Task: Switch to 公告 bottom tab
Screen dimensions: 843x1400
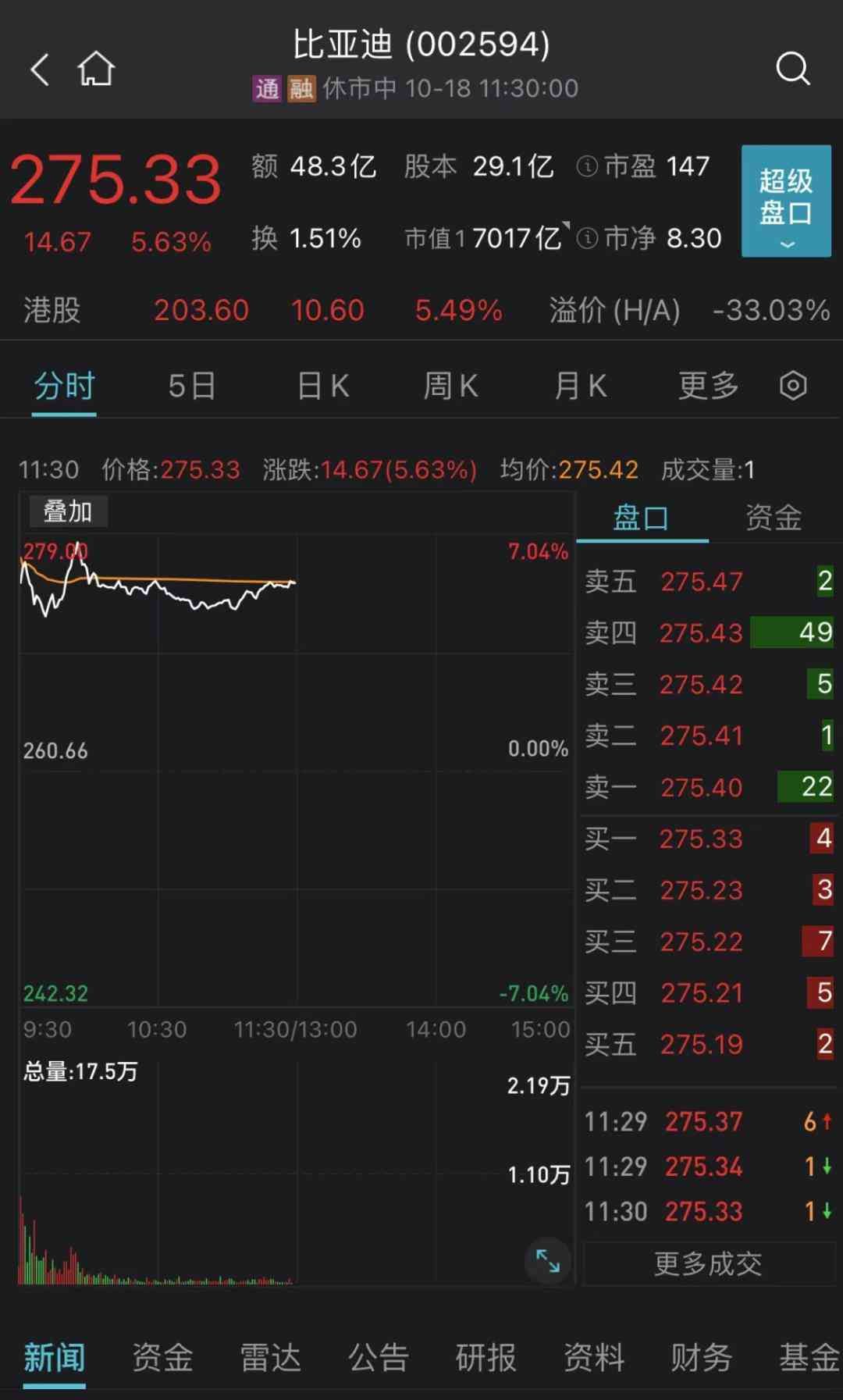Action: click(379, 1358)
